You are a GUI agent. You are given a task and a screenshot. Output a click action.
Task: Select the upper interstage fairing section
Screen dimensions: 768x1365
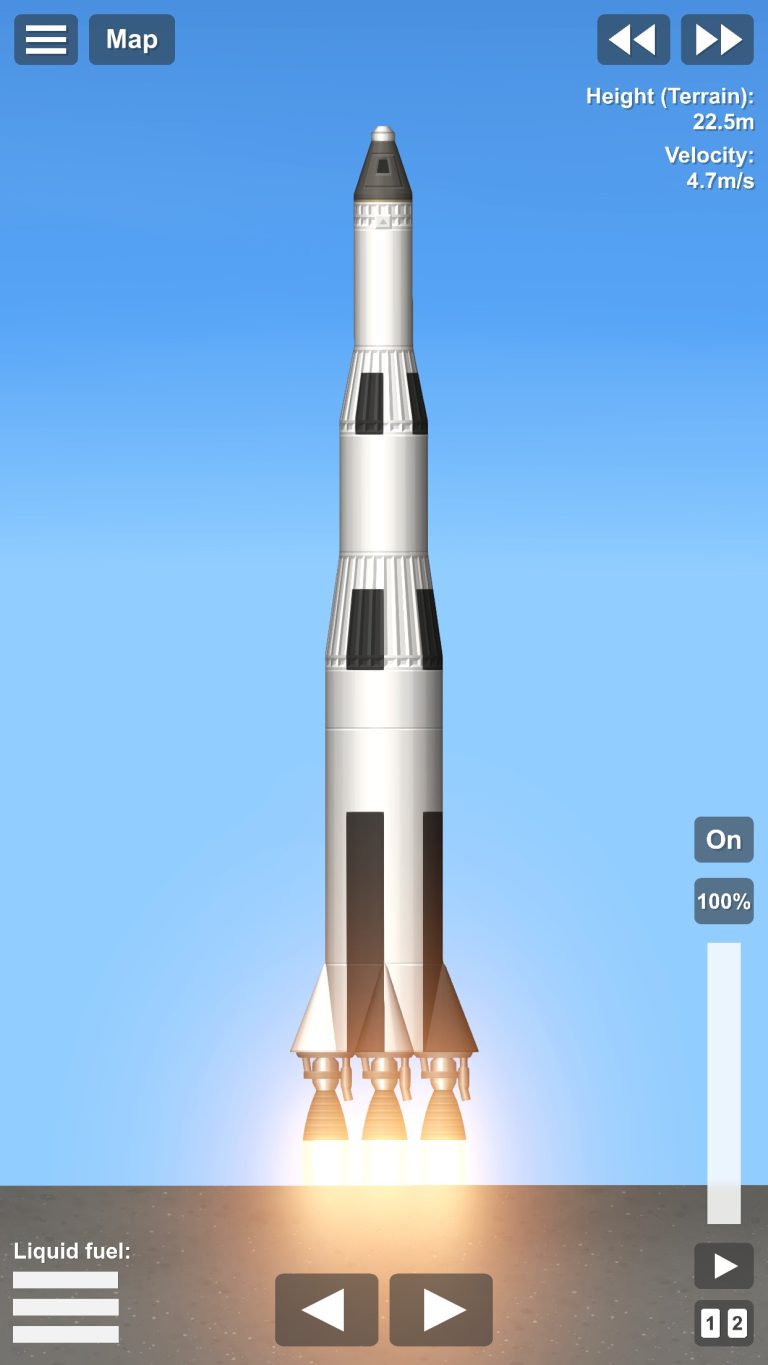tap(384, 390)
